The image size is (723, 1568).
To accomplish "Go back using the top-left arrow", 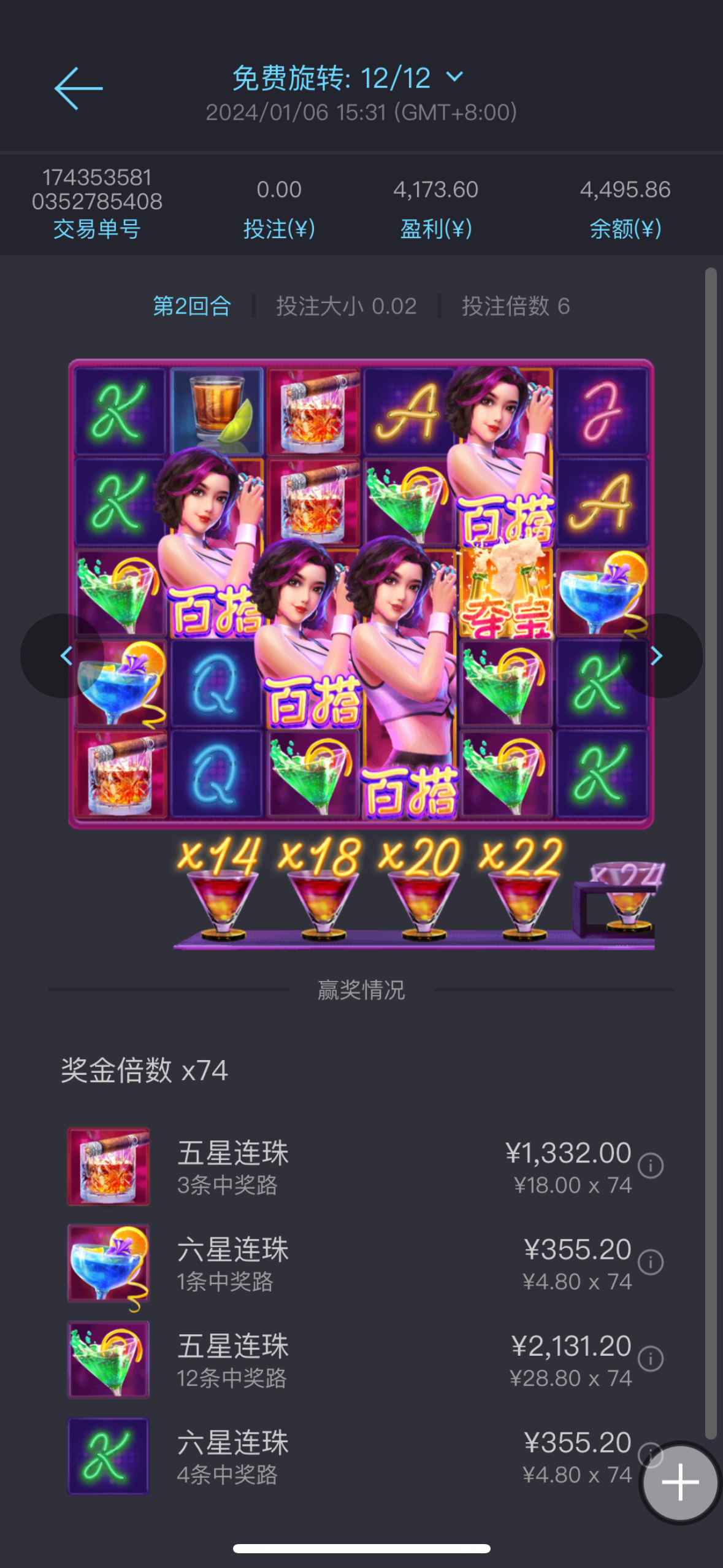I will 78,89.
